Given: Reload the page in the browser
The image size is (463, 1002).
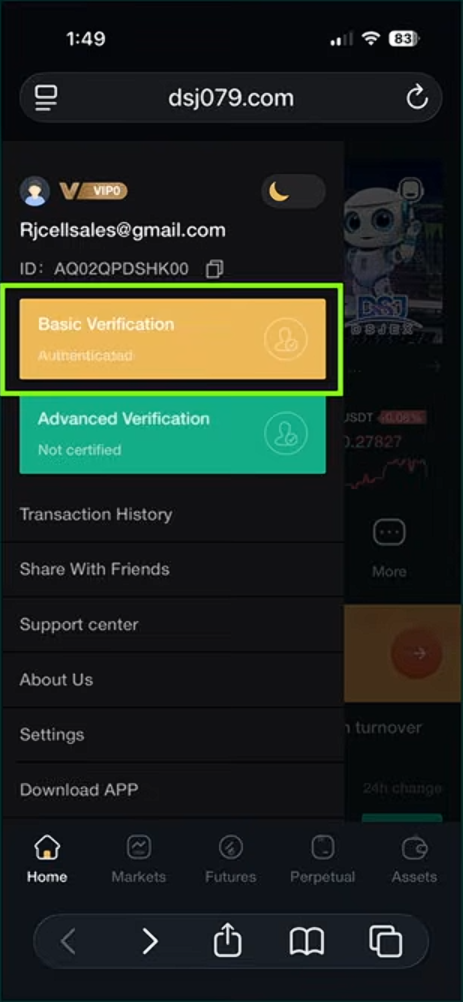Looking at the screenshot, I should (x=417, y=98).
